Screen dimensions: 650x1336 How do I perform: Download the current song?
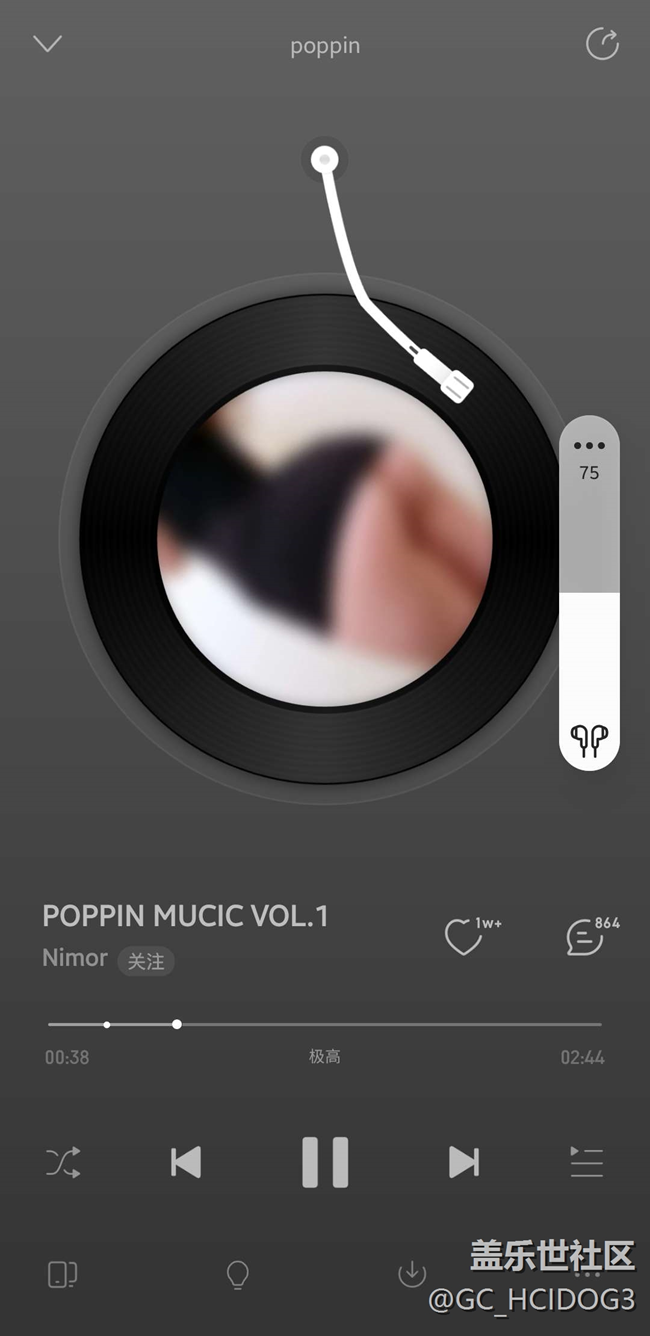(x=412, y=1274)
